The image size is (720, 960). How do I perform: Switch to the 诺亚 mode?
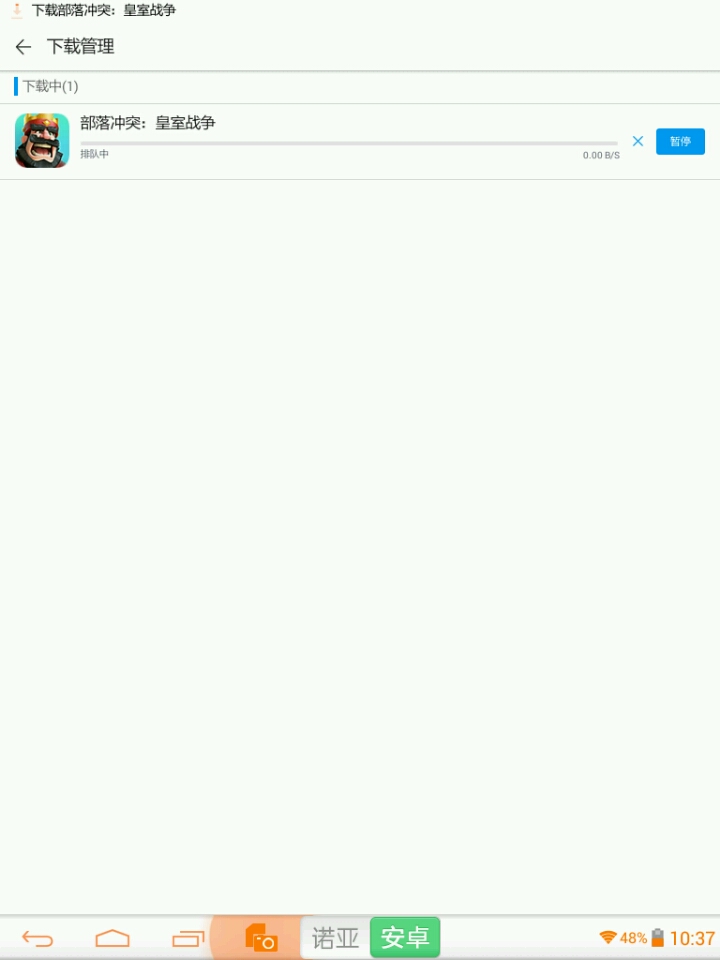[336, 937]
